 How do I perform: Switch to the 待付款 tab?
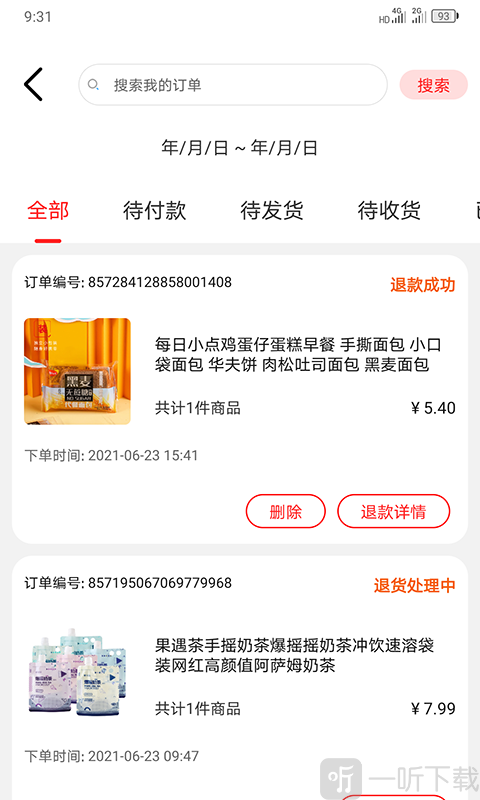pos(155,210)
